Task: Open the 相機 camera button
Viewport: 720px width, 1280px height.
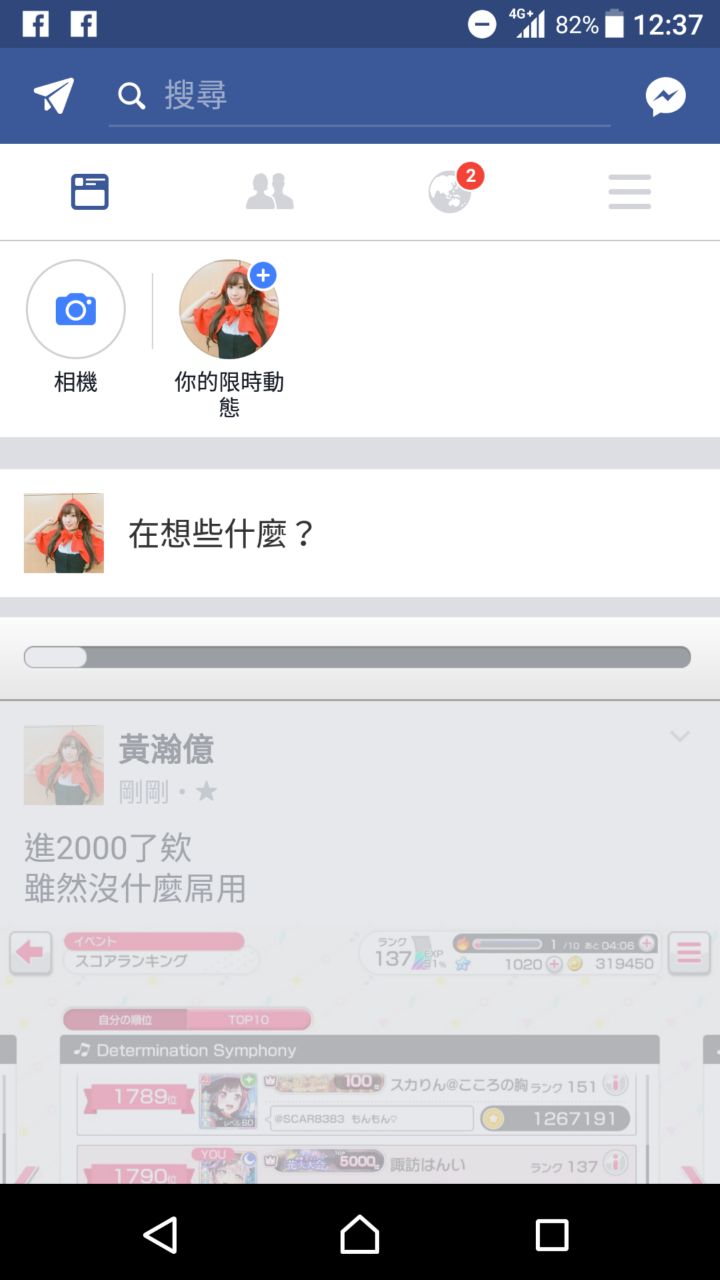Action: point(76,310)
